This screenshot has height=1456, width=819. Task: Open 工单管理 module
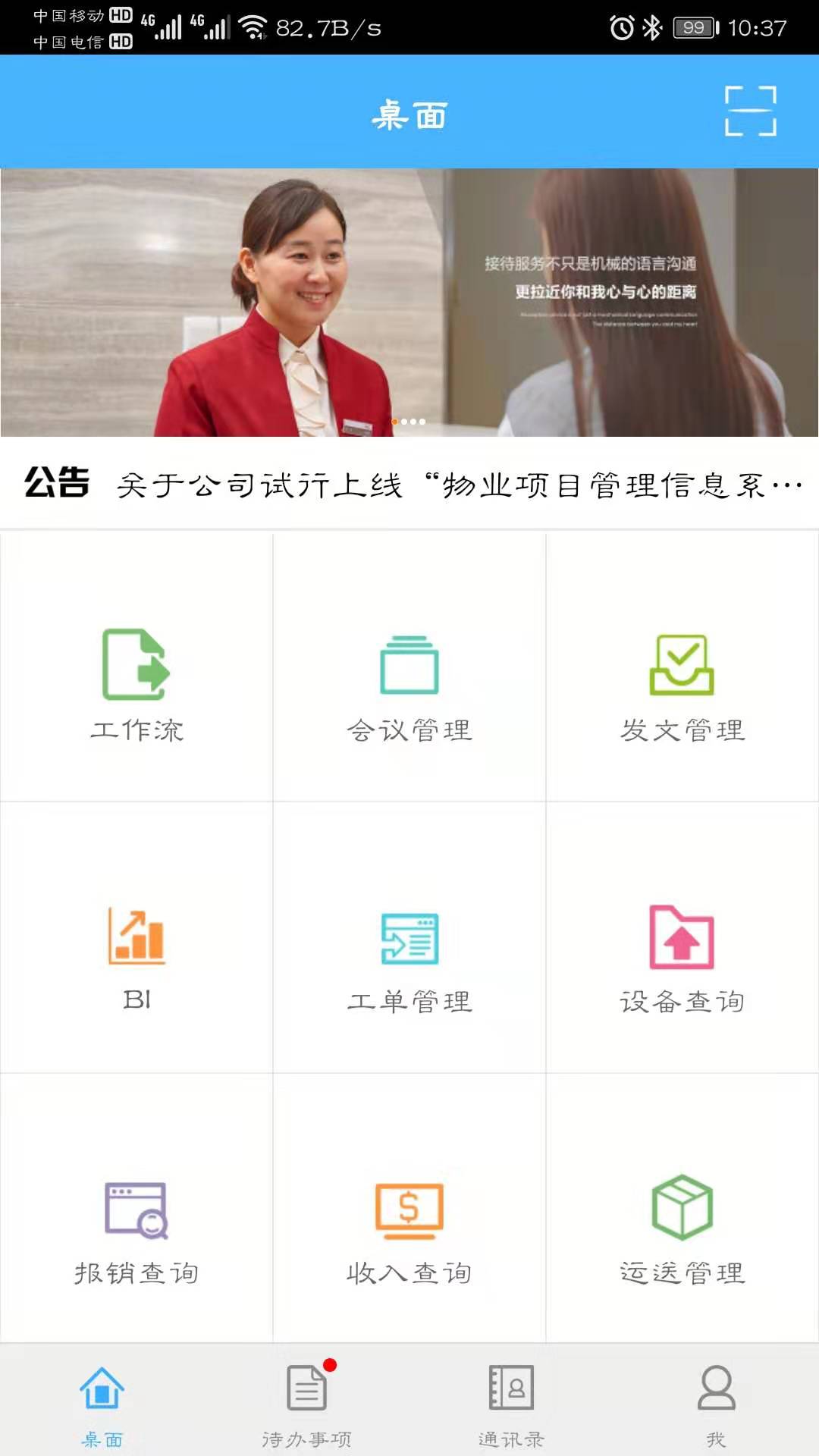409,955
